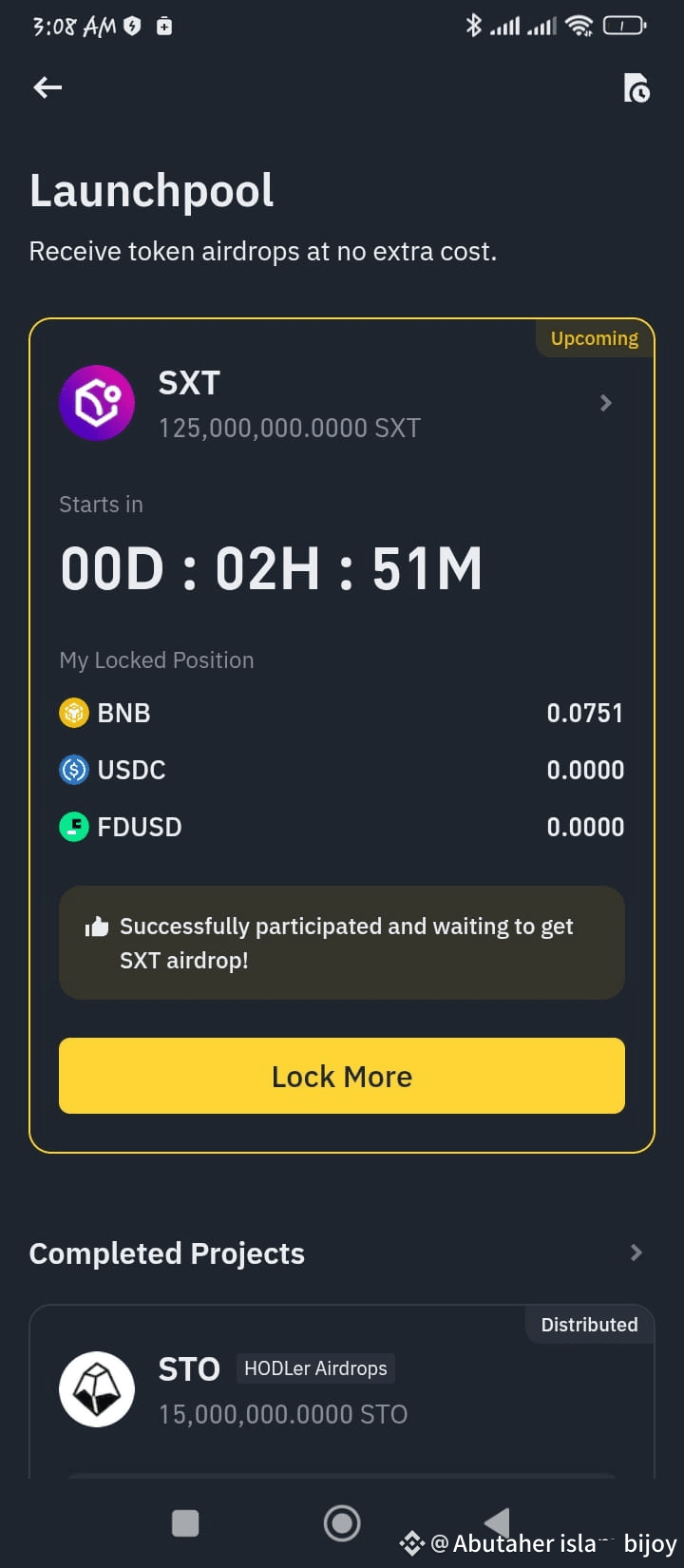Tap the countdown timer display
This screenshot has width=684, height=1568.
tap(271, 565)
